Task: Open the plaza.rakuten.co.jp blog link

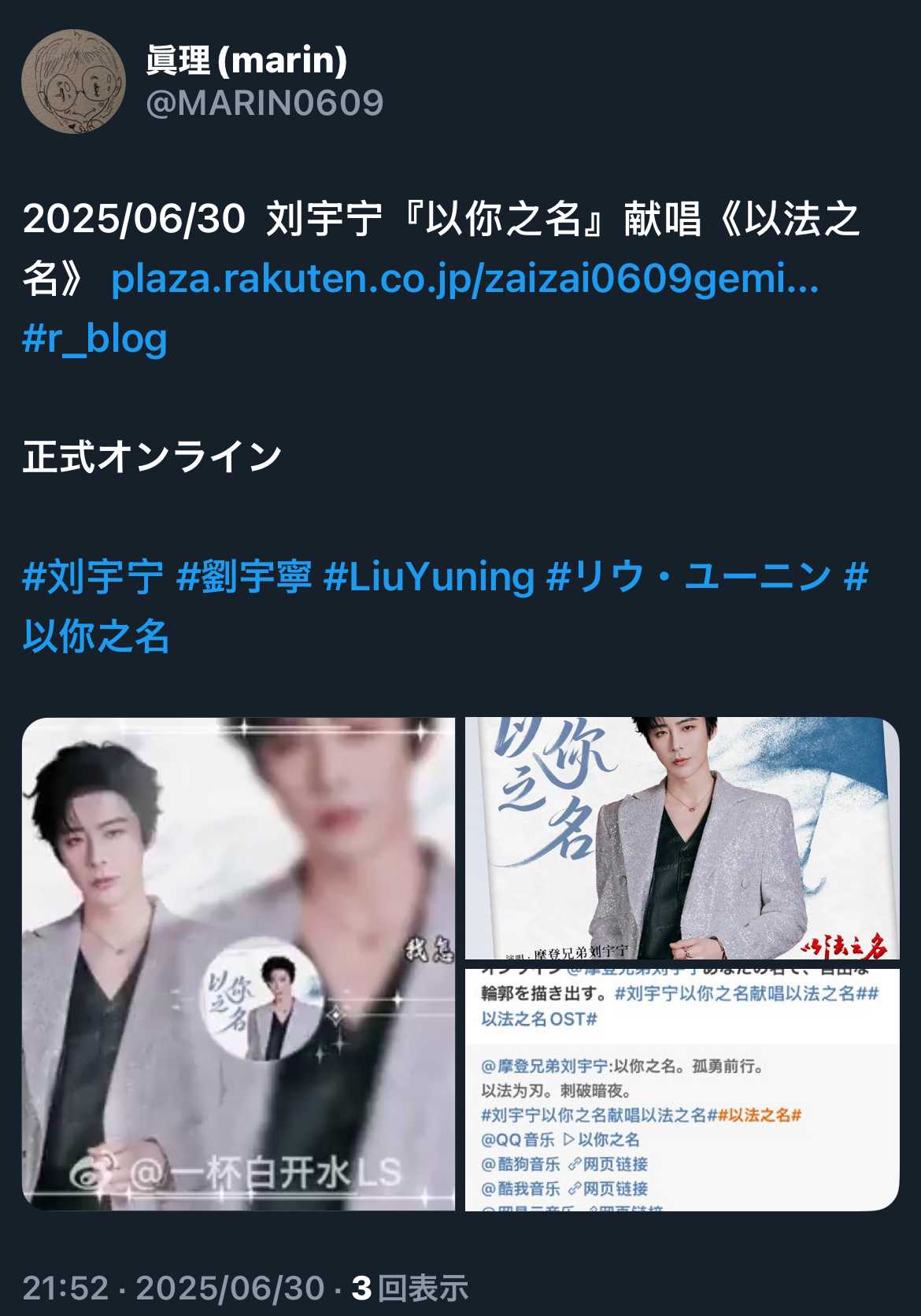Action: 464,279
